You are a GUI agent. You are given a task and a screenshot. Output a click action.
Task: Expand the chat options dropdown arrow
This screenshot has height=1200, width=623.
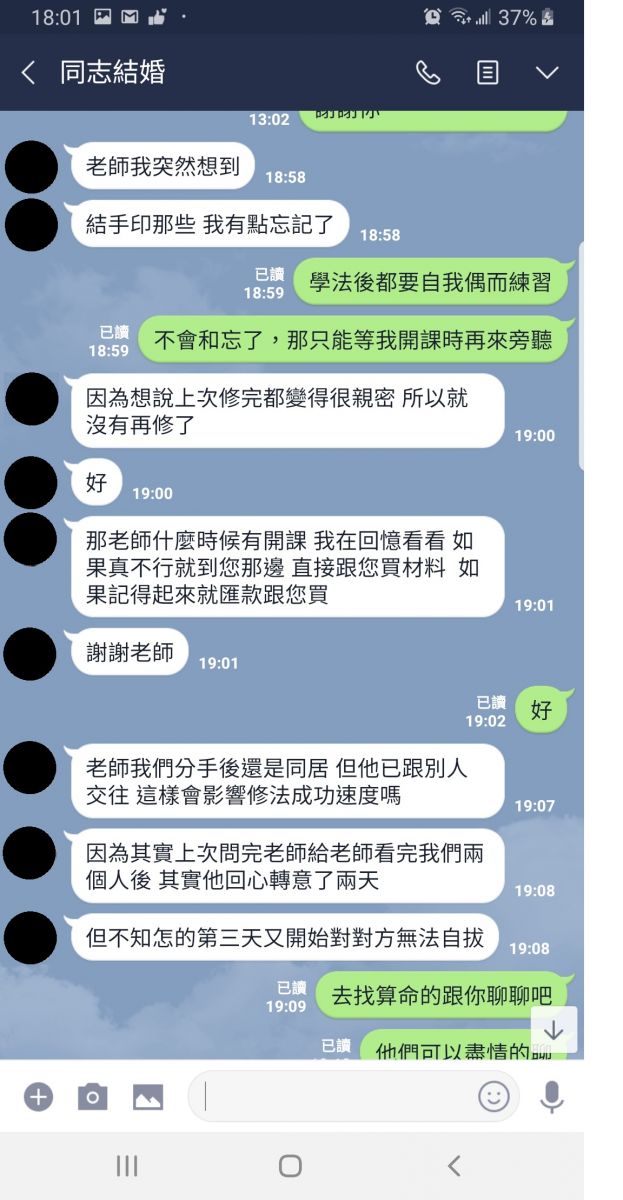click(x=547, y=72)
